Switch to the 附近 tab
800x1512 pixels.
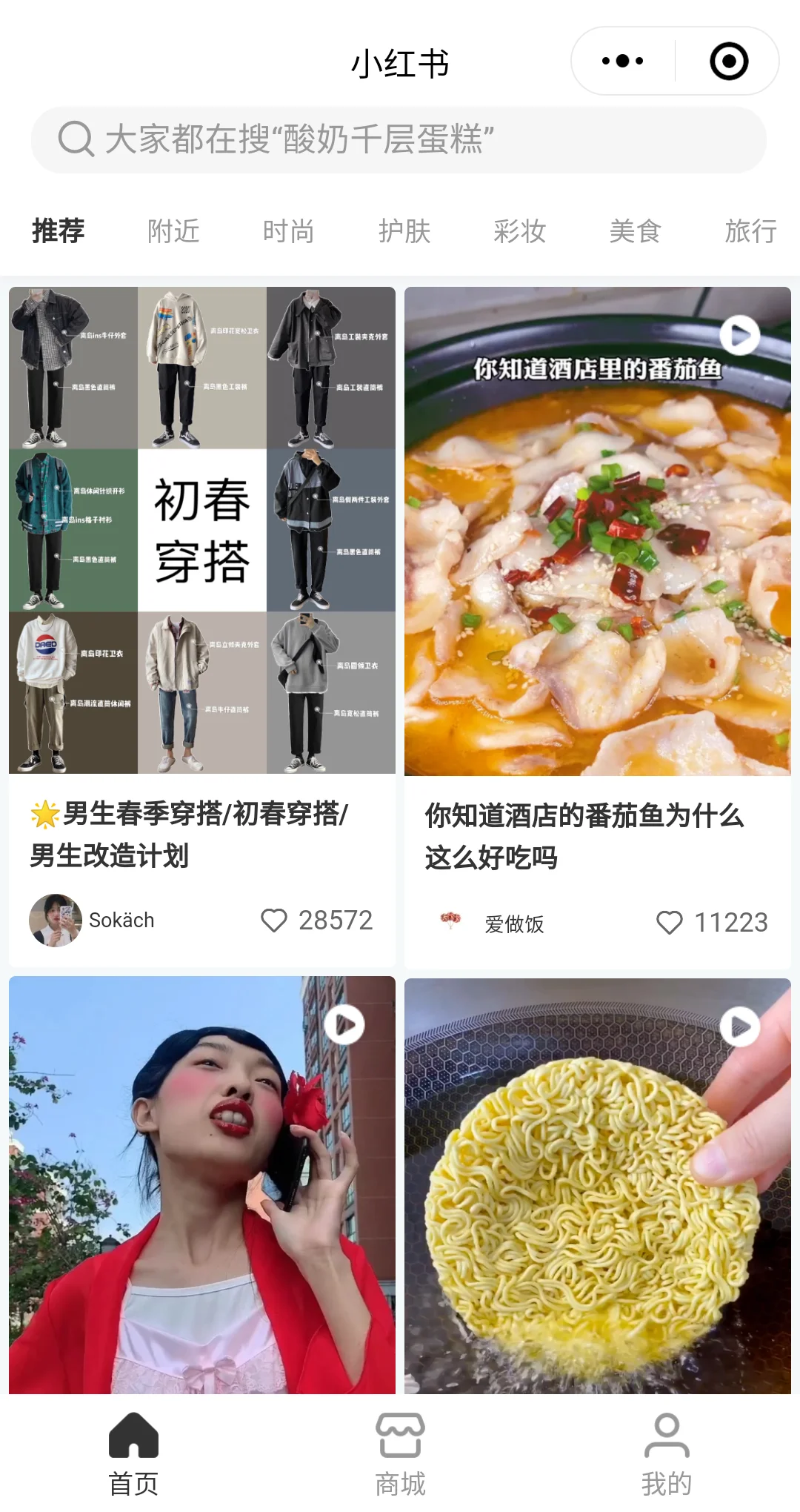pyautogui.click(x=173, y=231)
